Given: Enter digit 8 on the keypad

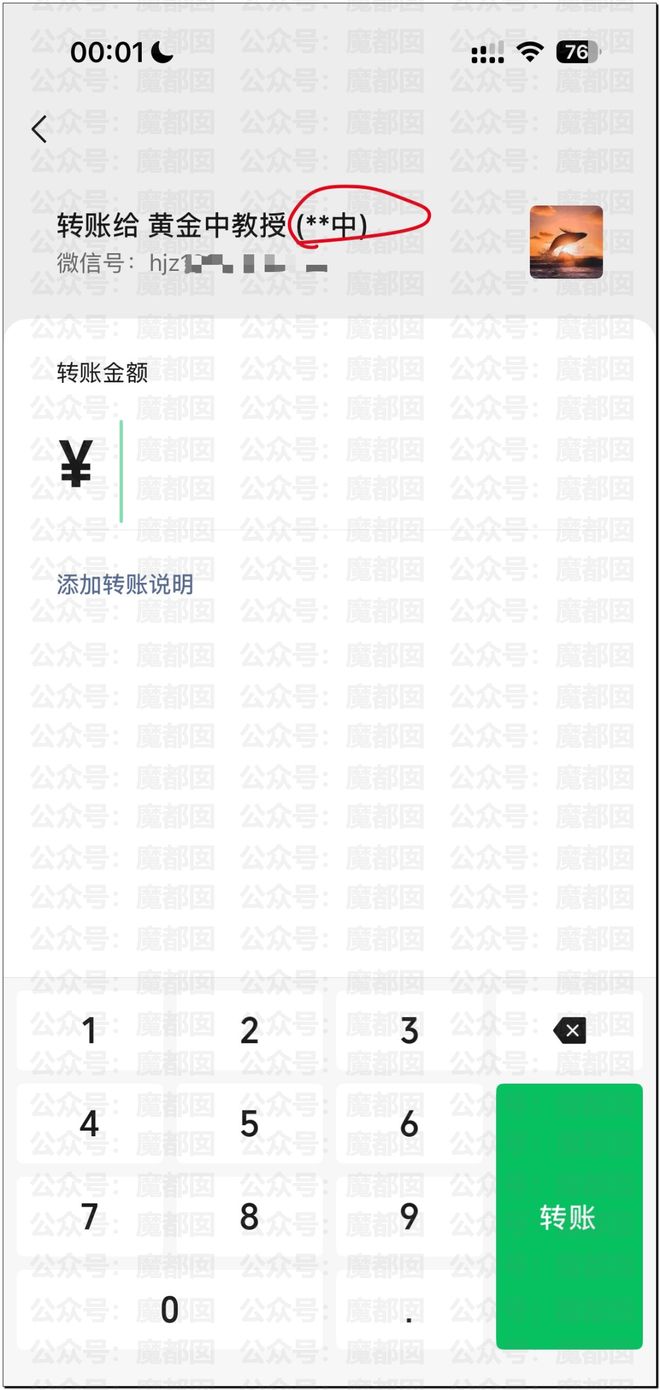Looking at the screenshot, I should point(249,1217).
